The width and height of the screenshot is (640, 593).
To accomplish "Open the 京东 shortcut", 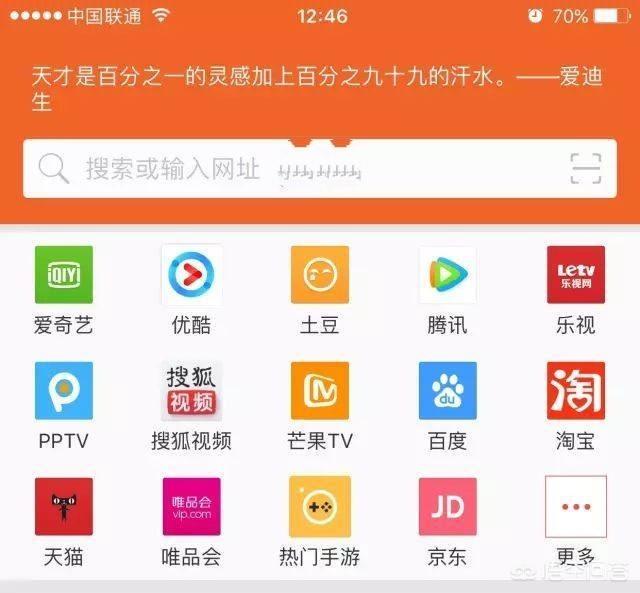I will coord(447,507).
